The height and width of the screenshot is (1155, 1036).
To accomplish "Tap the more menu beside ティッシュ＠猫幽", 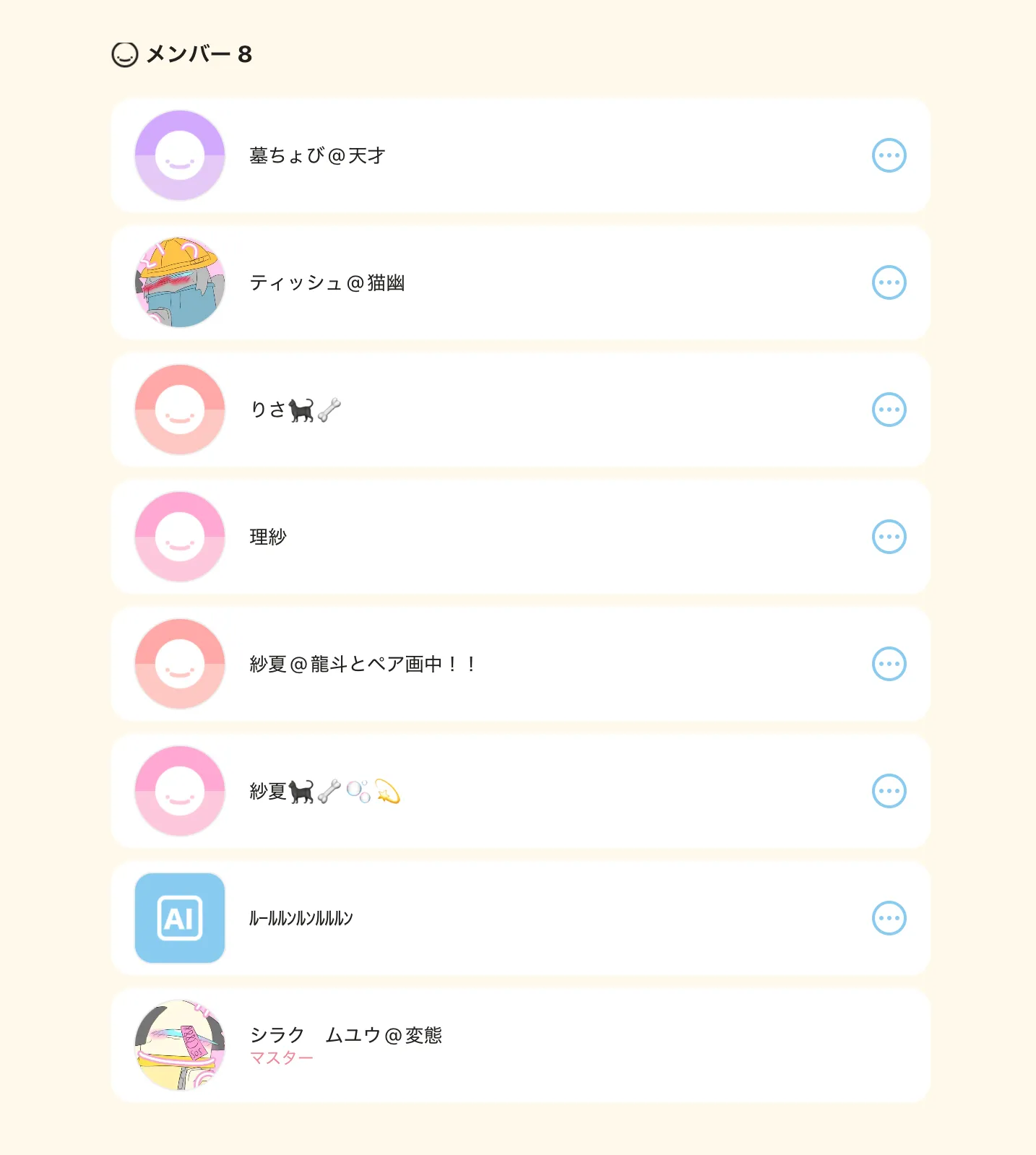I will point(889,282).
